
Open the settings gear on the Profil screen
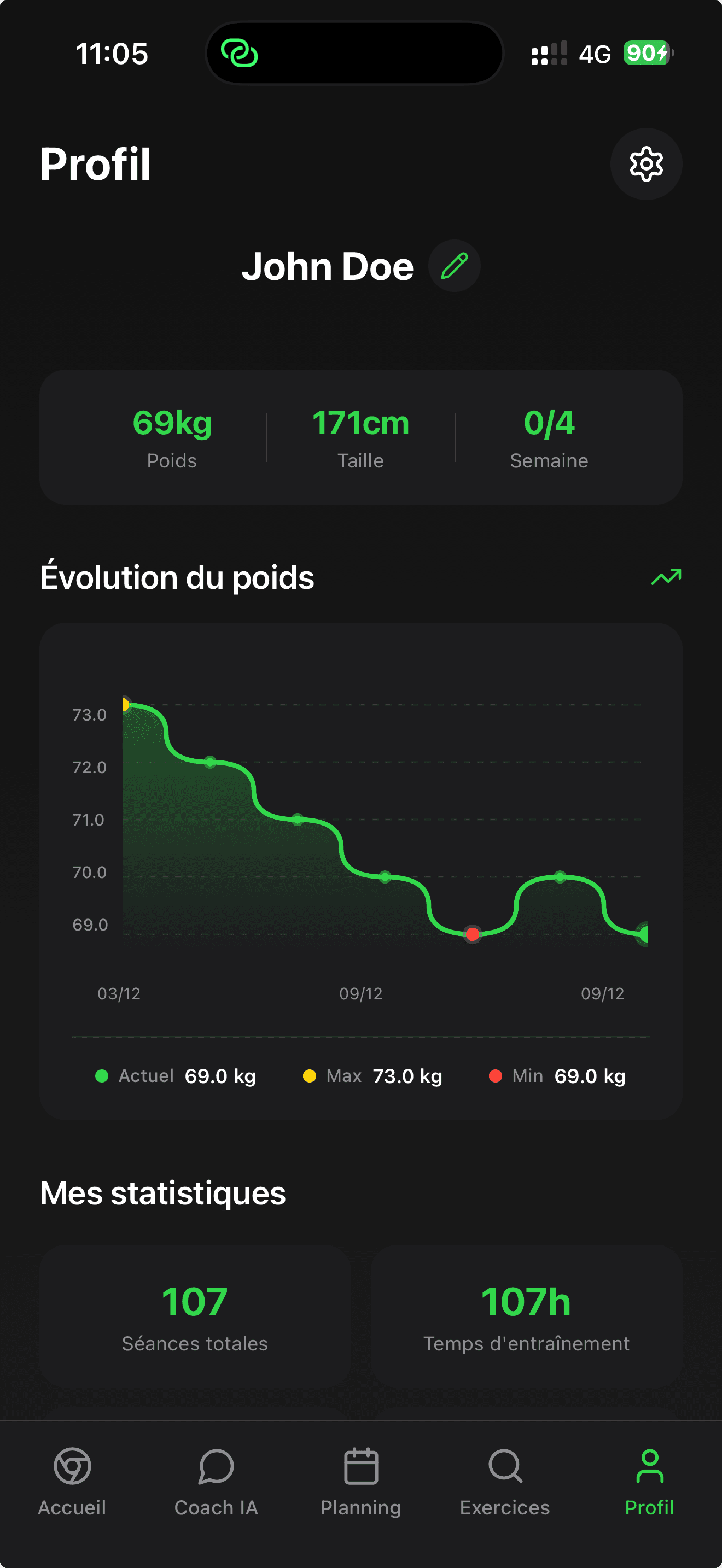[647, 163]
